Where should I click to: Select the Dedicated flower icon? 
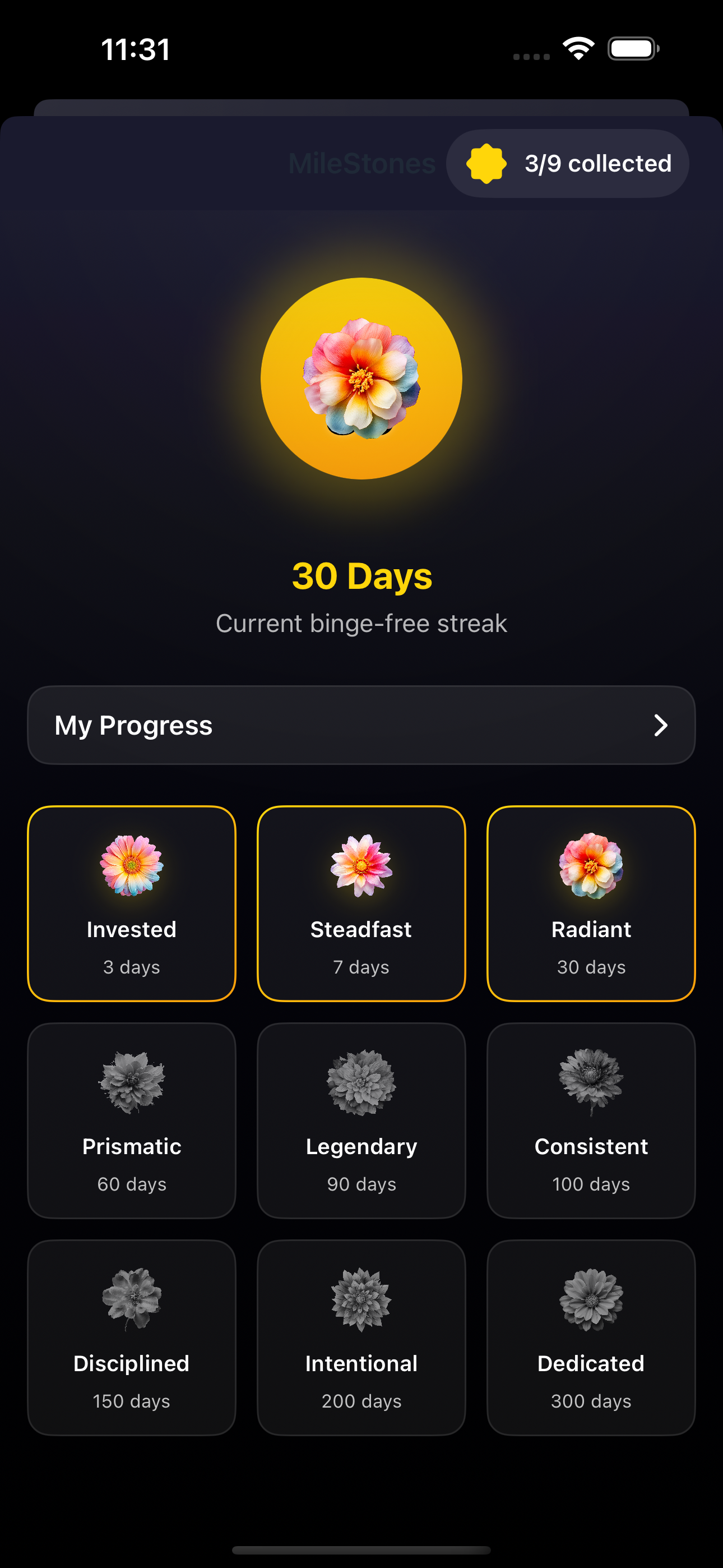[590, 1303]
